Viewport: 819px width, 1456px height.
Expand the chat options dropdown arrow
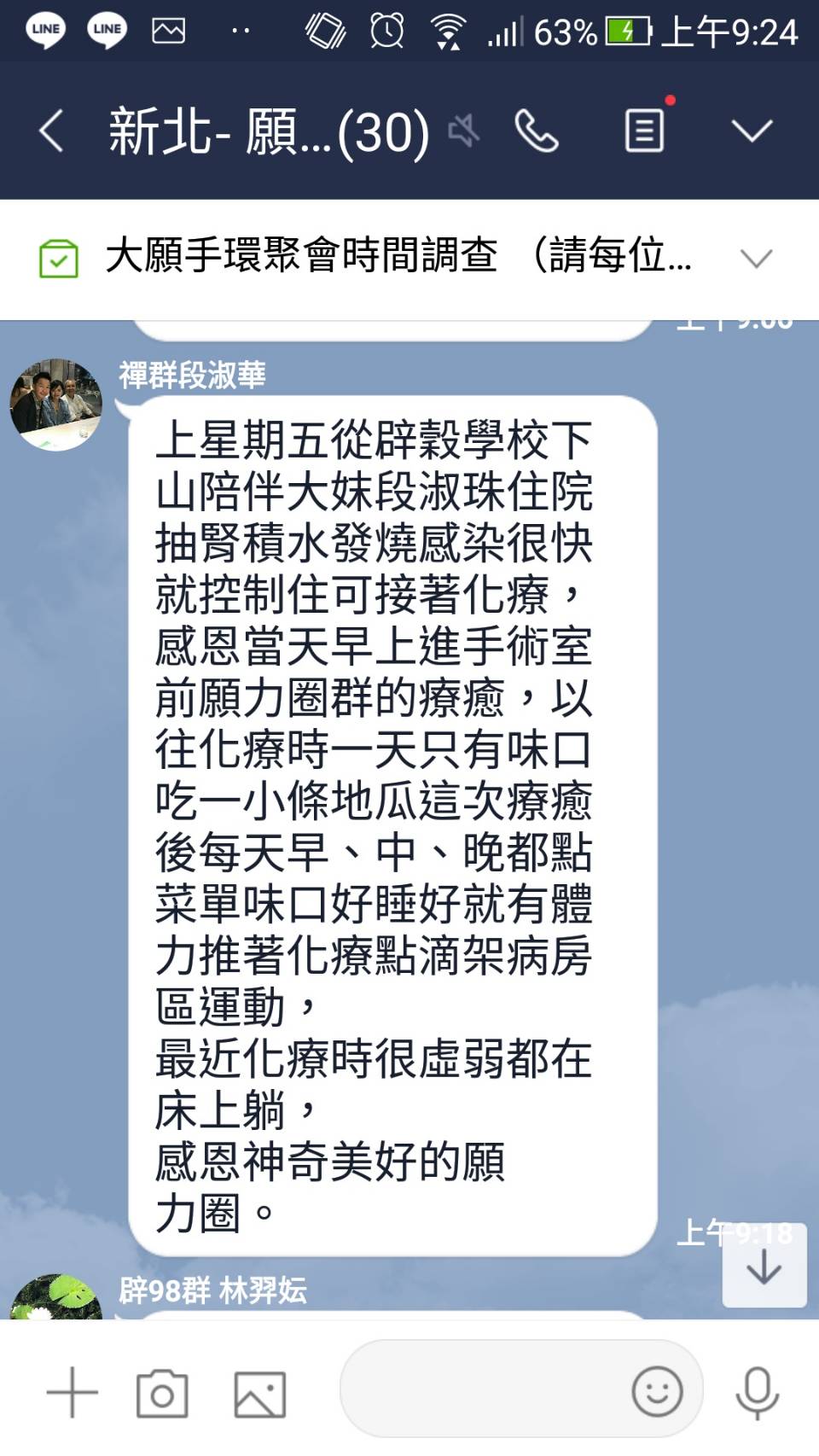click(752, 131)
